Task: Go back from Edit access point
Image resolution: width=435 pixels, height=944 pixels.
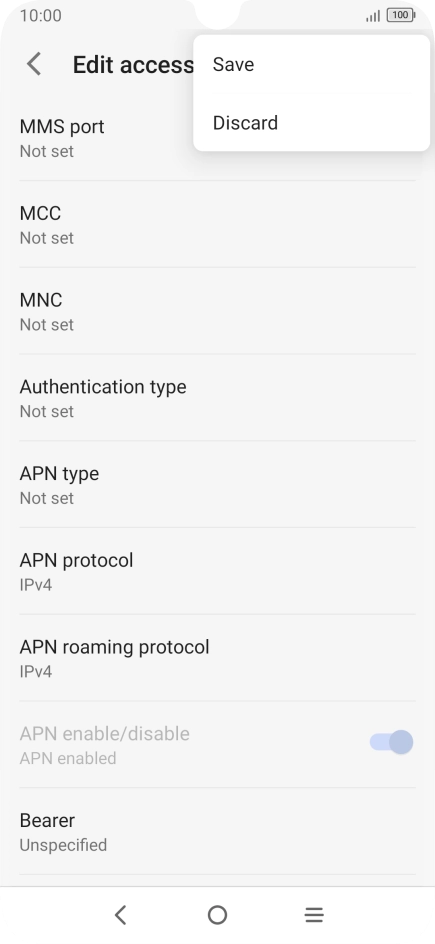Action: (34, 64)
